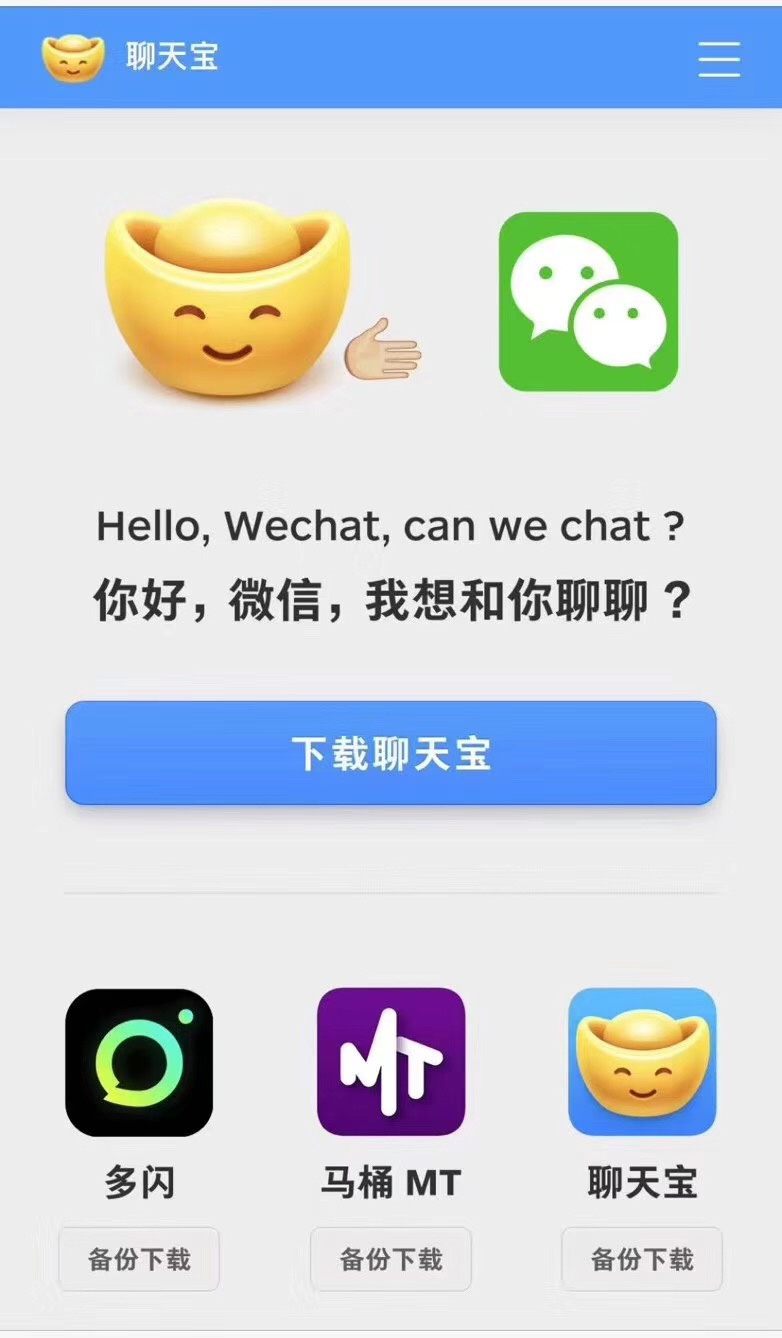Click the 马桶 MT app name label
782x1338 pixels.
tap(390, 1185)
